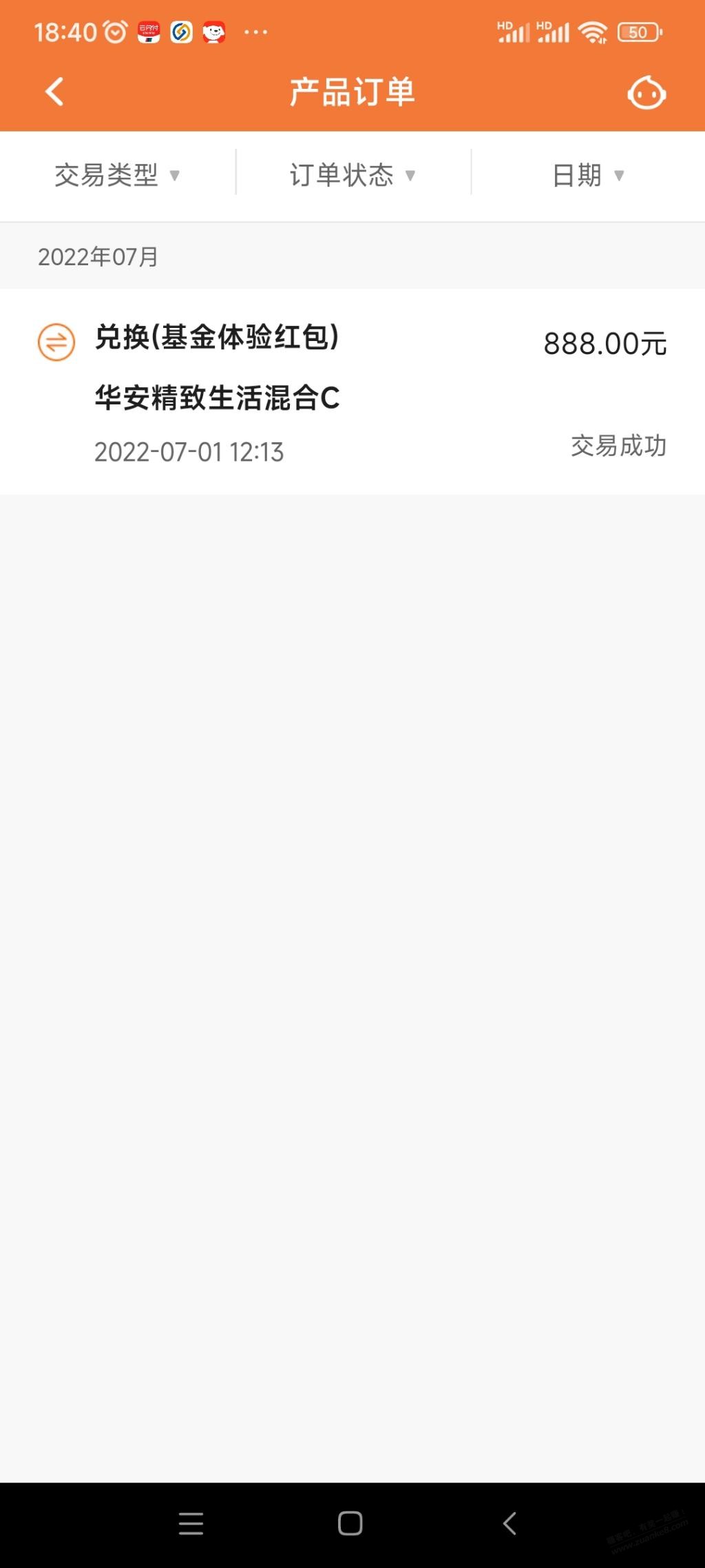Open the customer service robot icon
The height and width of the screenshot is (1568, 705).
coord(646,93)
